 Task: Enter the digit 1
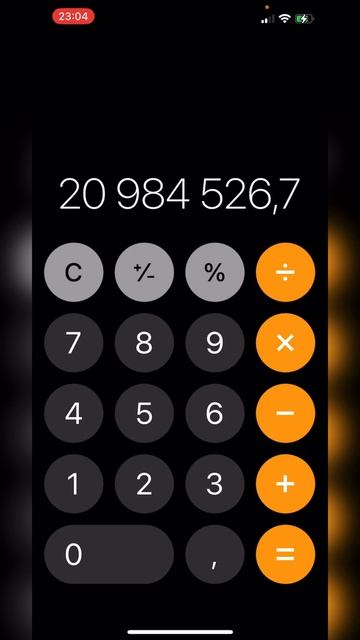coord(73,484)
